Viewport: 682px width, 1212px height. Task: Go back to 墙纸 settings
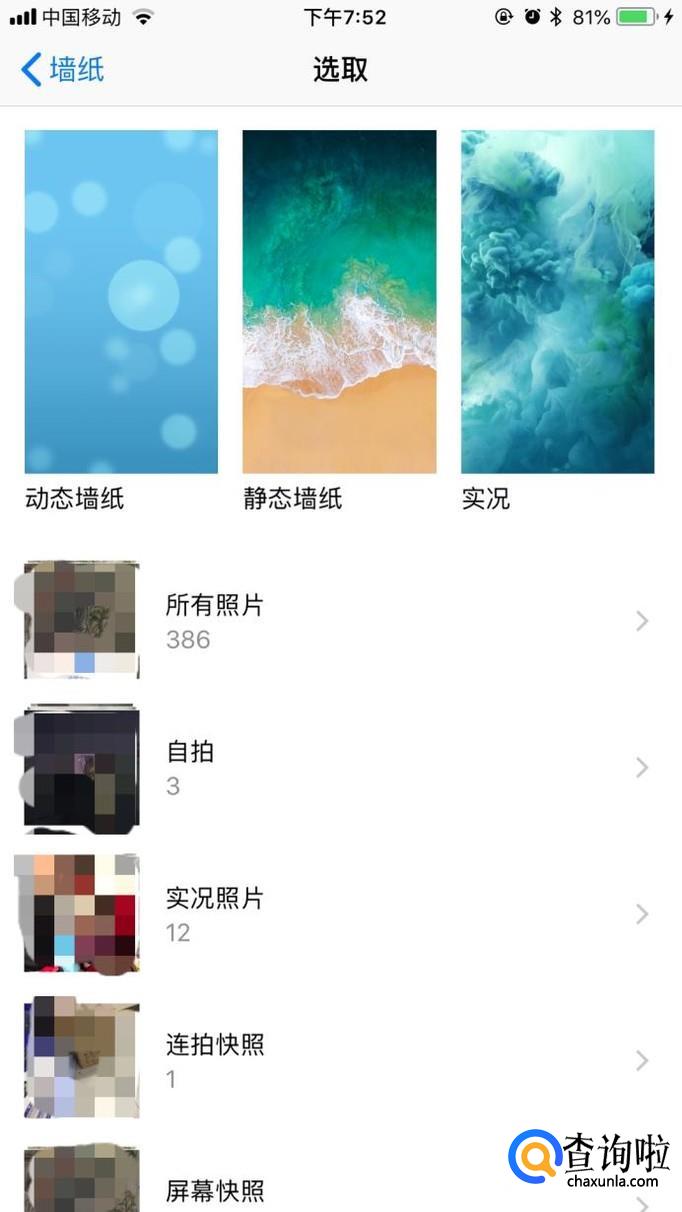tap(63, 70)
